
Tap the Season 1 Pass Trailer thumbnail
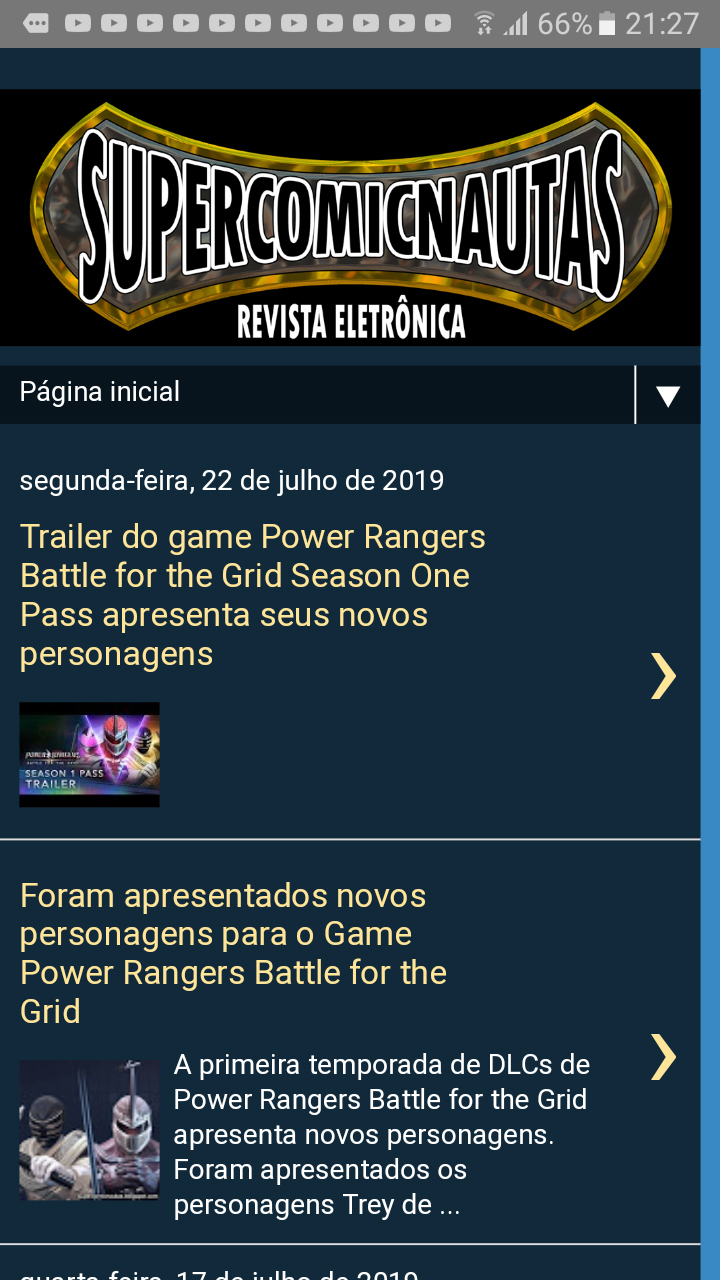pos(89,754)
